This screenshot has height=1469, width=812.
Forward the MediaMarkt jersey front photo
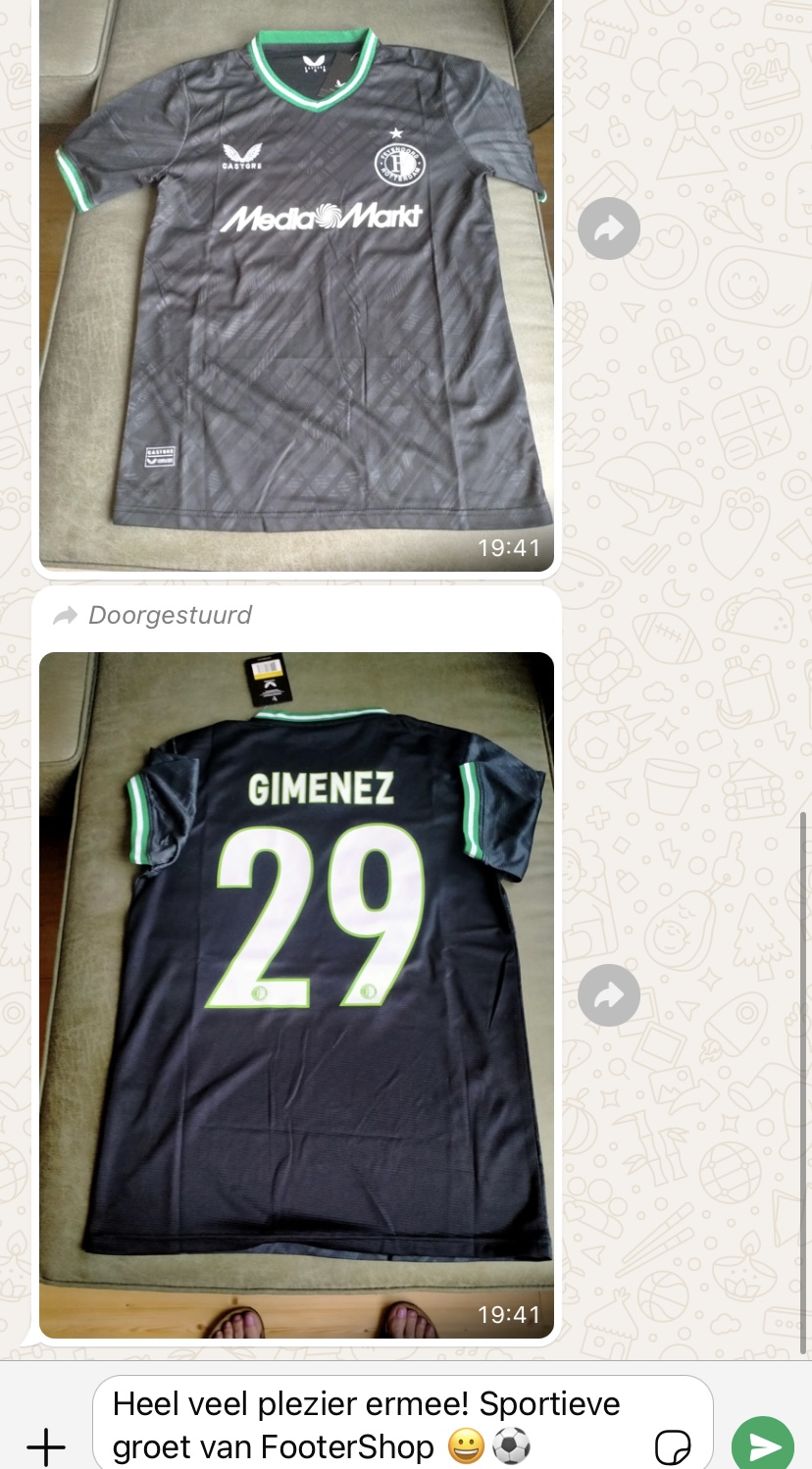609,228
